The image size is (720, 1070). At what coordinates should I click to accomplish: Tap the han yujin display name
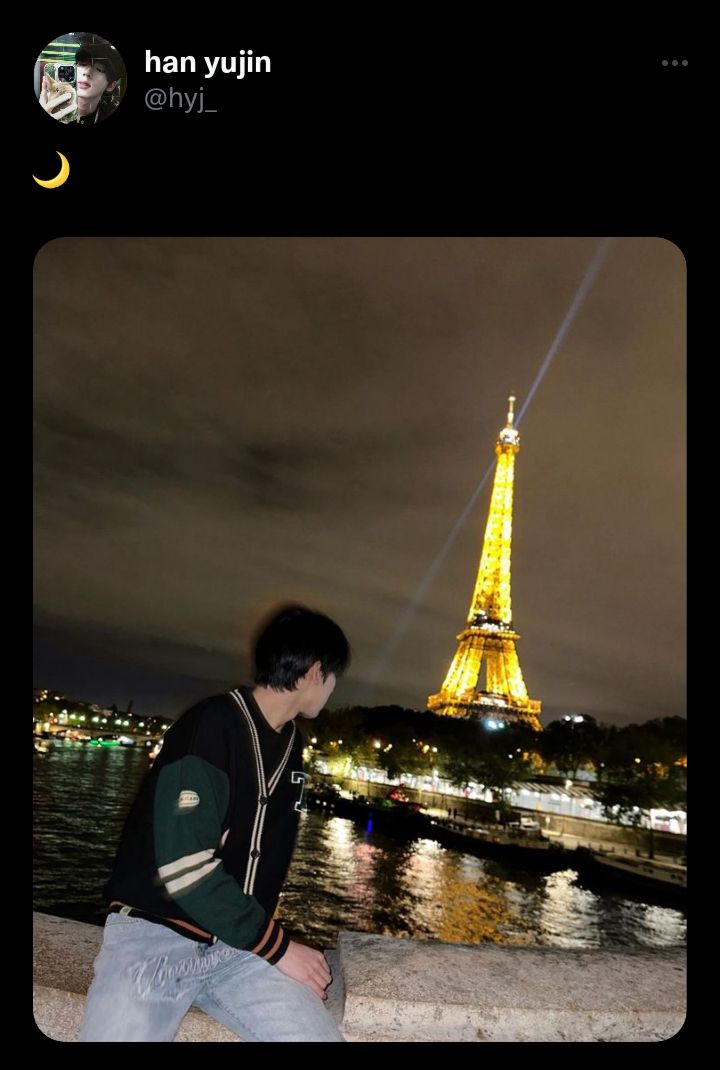point(207,63)
